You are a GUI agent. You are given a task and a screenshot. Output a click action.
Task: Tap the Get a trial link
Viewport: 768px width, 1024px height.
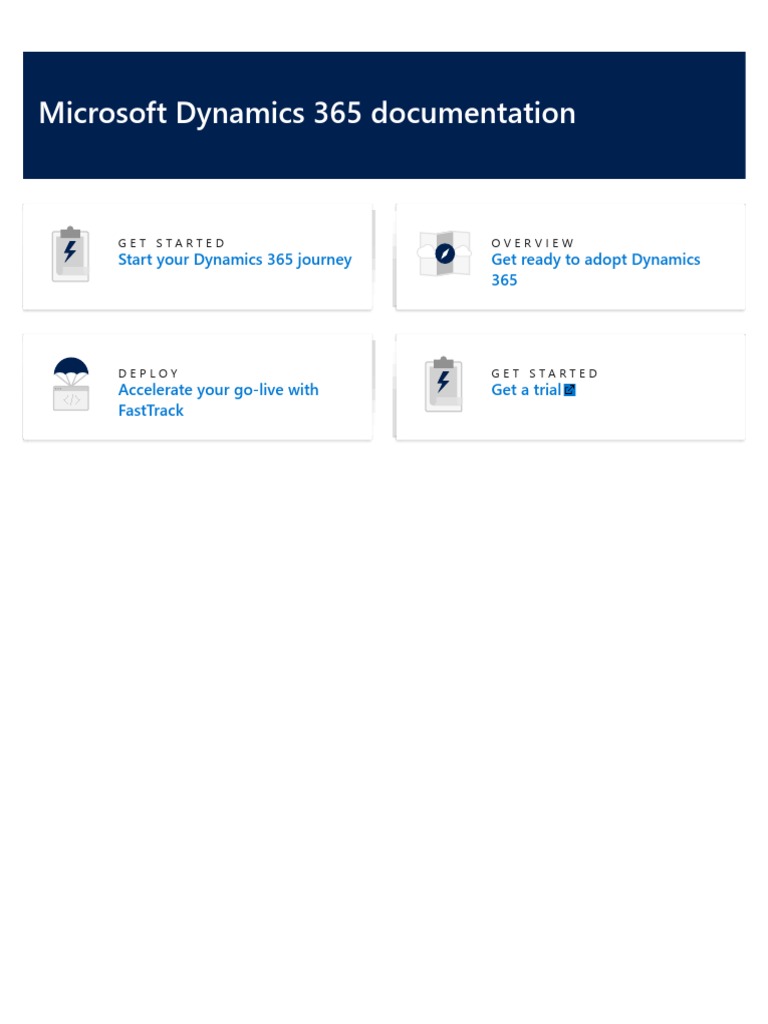533,390
